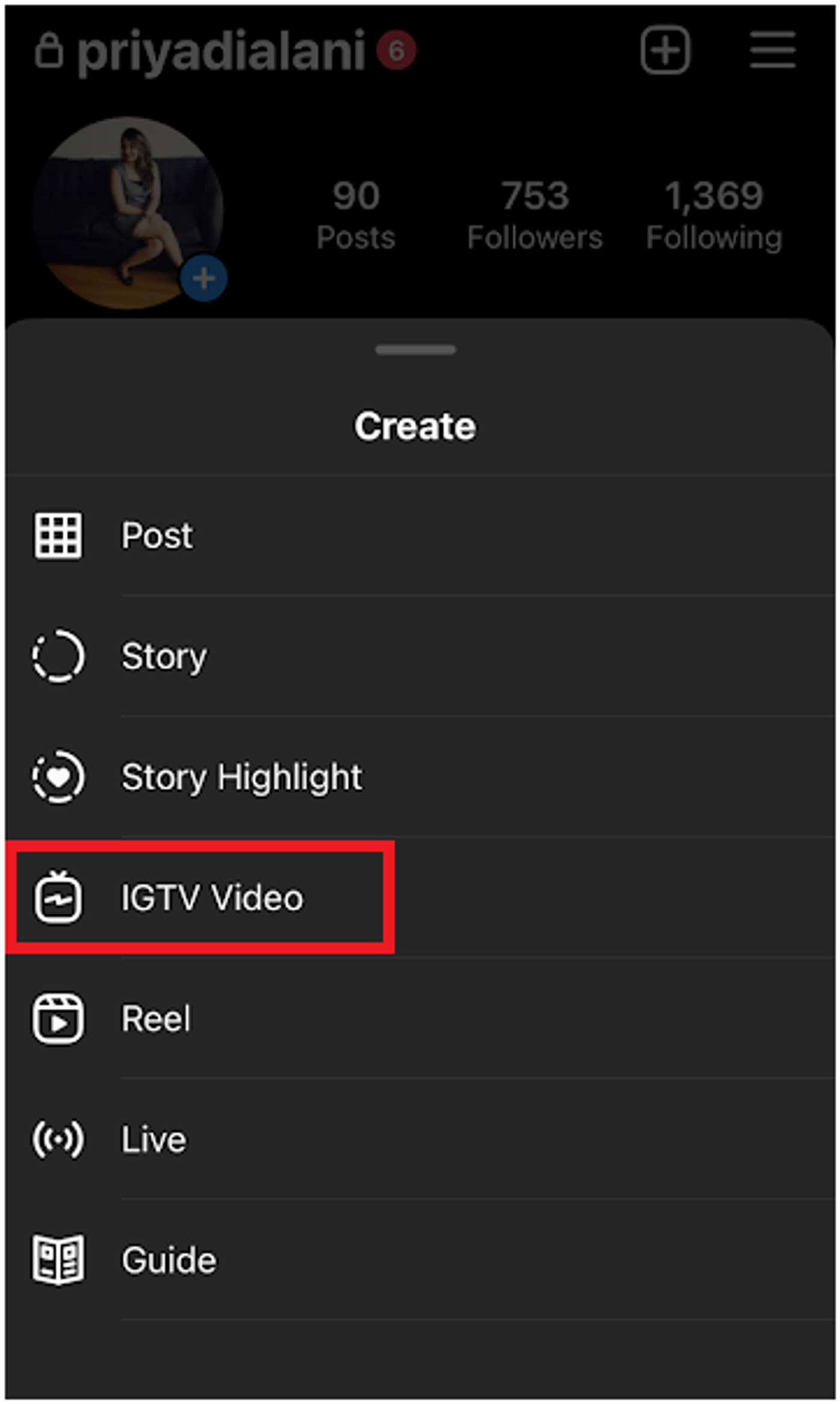The image size is (840, 1404).
Task: Select the Post grid icon
Action: tap(57, 536)
